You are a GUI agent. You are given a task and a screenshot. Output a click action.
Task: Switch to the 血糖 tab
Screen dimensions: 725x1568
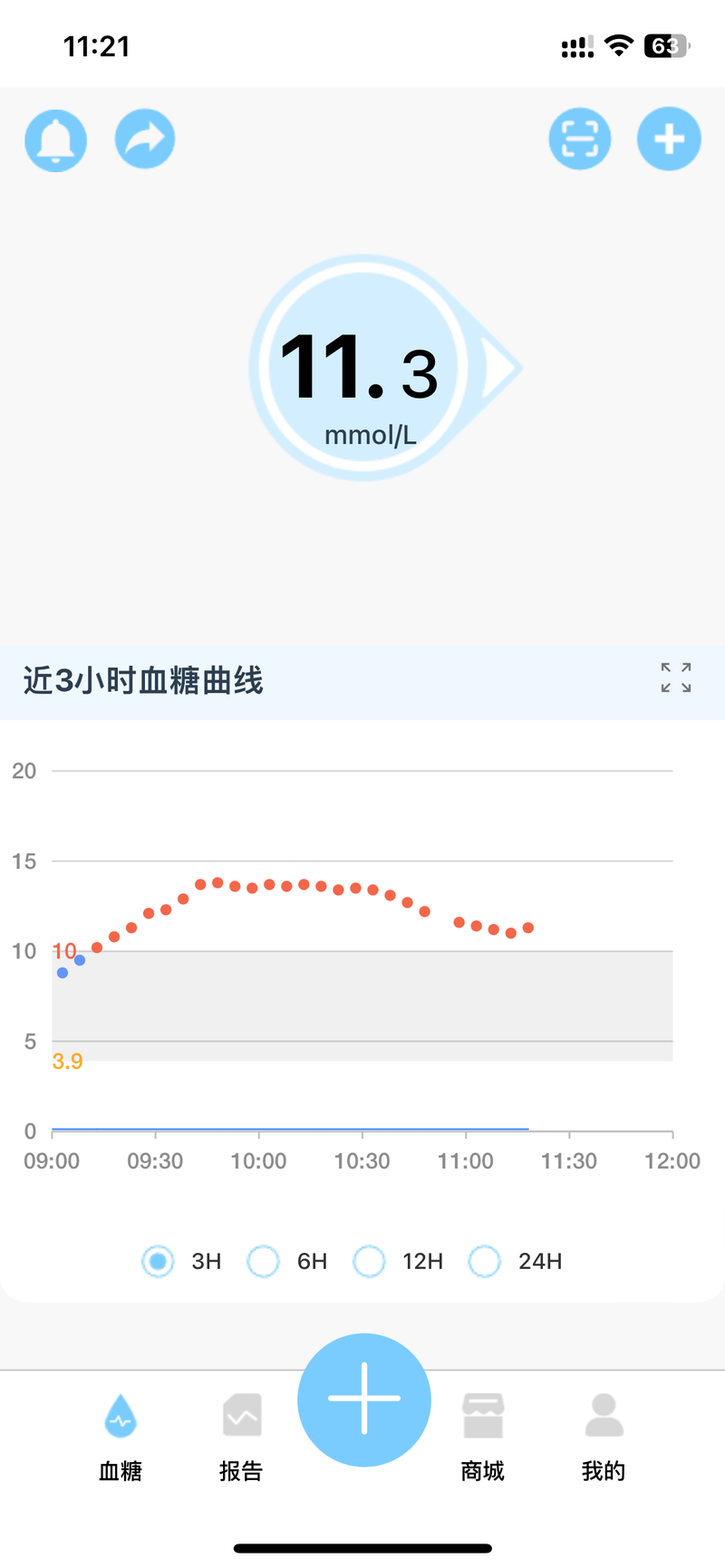pyautogui.click(x=121, y=1437)
